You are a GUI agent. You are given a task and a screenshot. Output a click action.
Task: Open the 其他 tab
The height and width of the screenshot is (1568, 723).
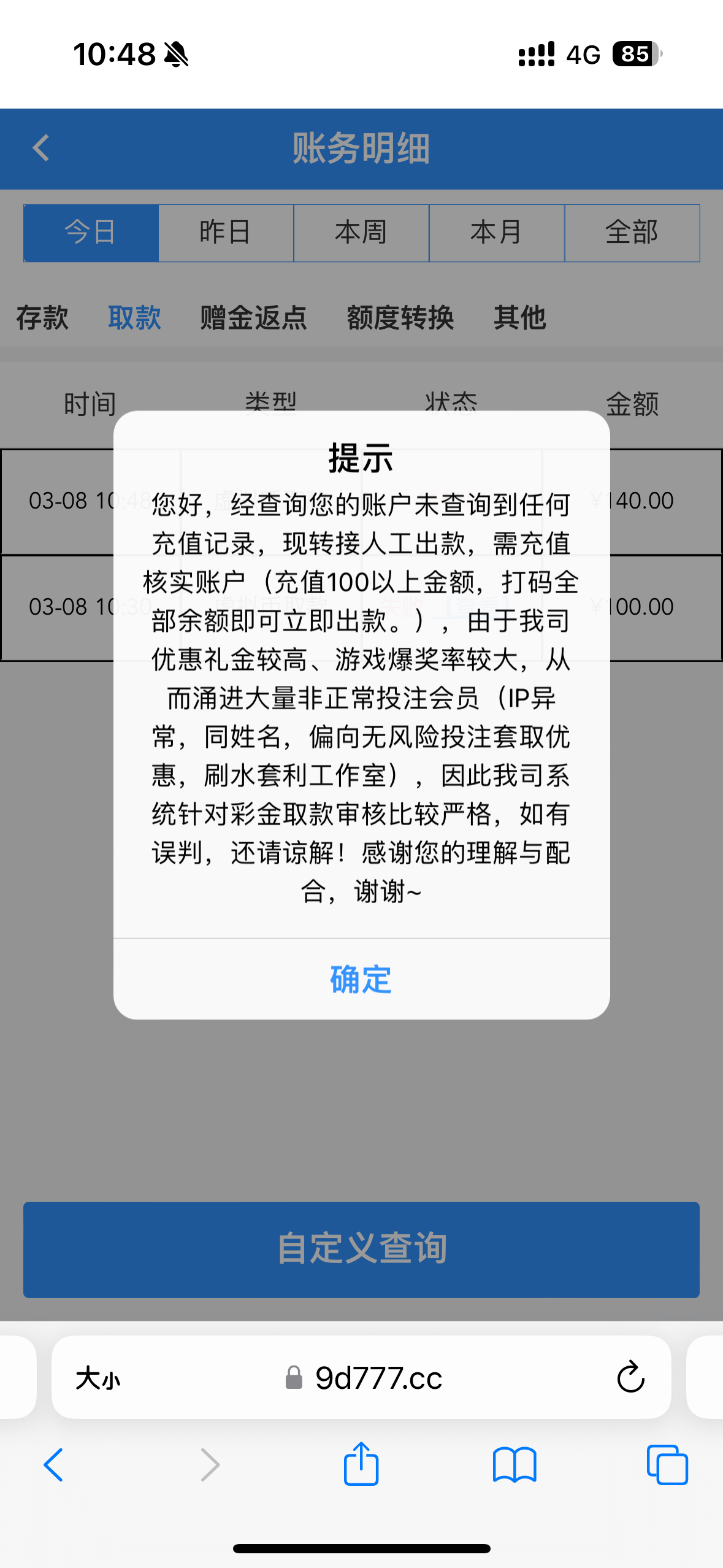pyautogui.click(x=519, y=318)
